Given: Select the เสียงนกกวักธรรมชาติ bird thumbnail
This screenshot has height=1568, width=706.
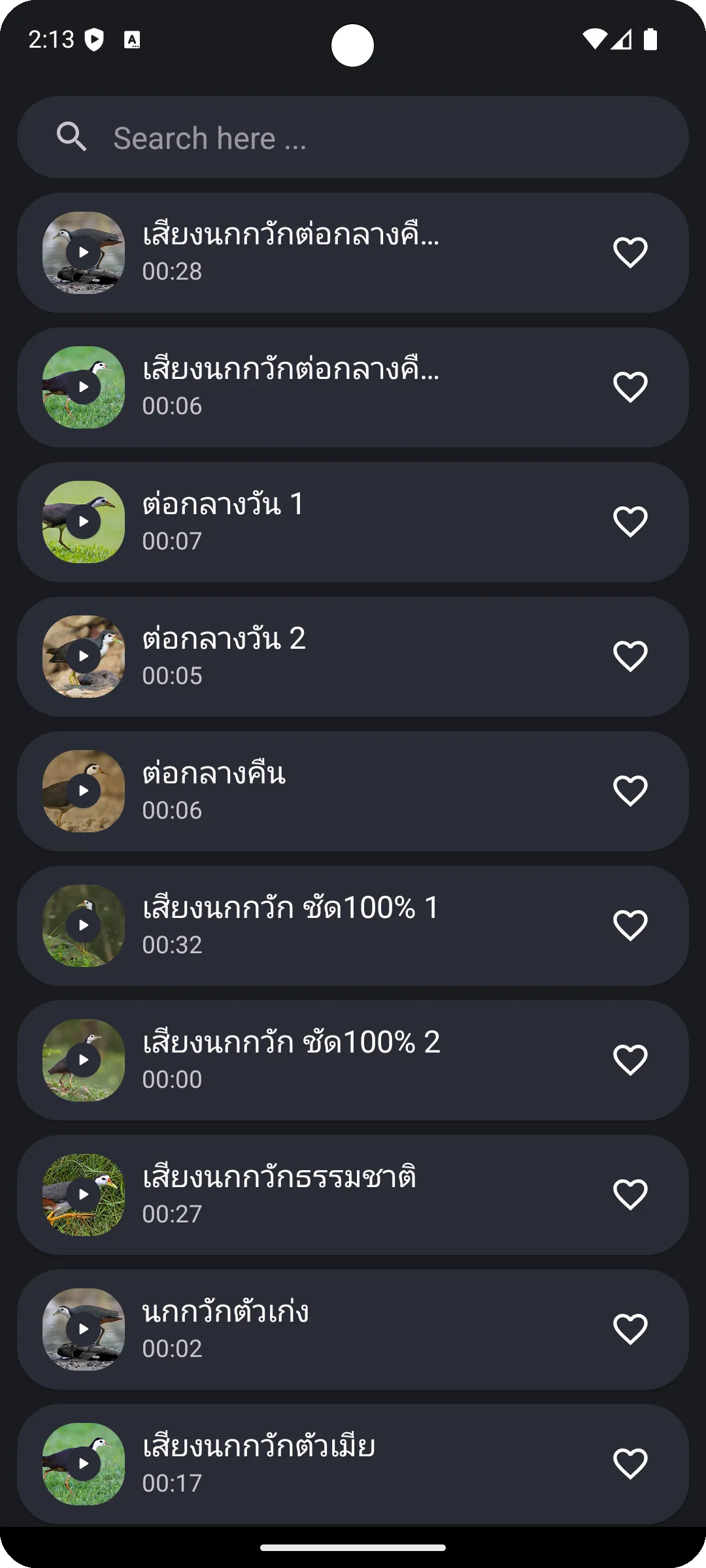Looking at the screenshot, I should [83, 1193].
